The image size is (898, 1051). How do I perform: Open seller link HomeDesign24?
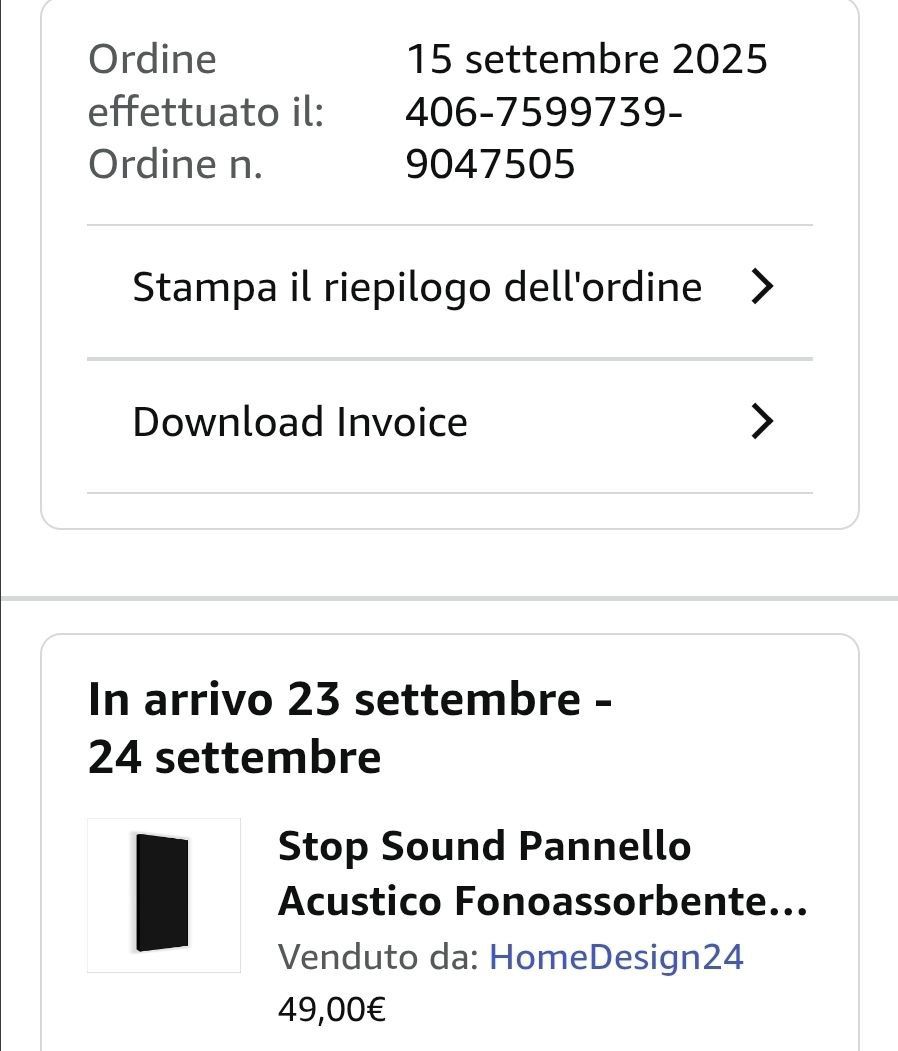[616, 956]
